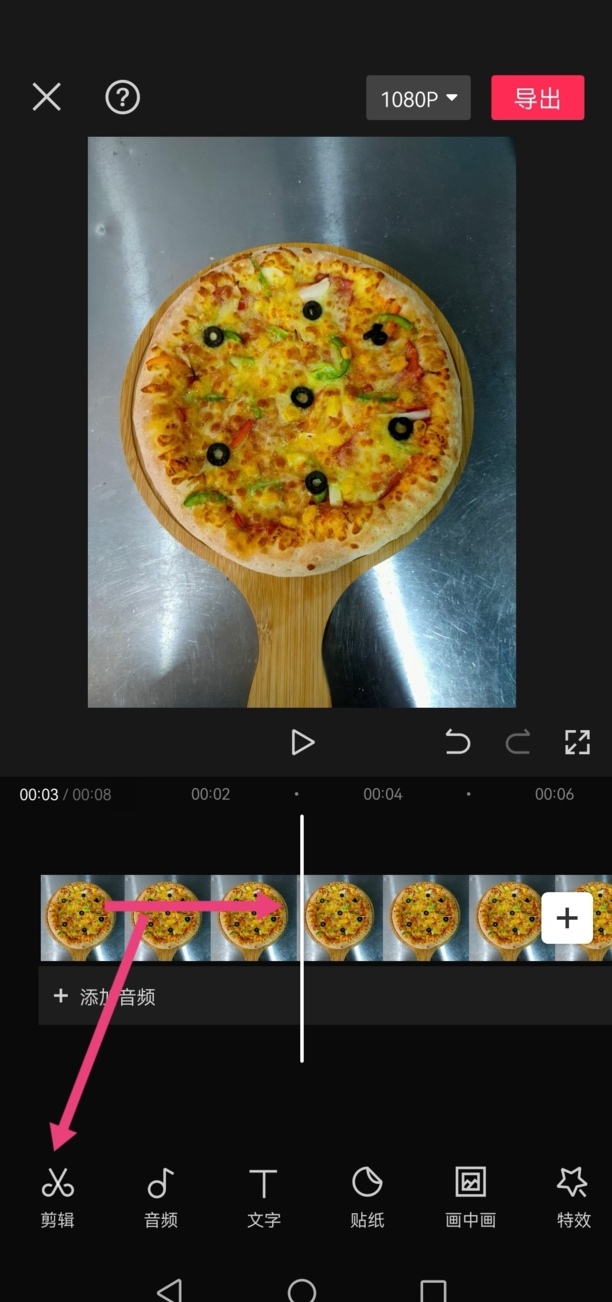Open the help question mark
Viewport: 612px width, 1302px height.
pyautogui.click(x=122, y=97)
